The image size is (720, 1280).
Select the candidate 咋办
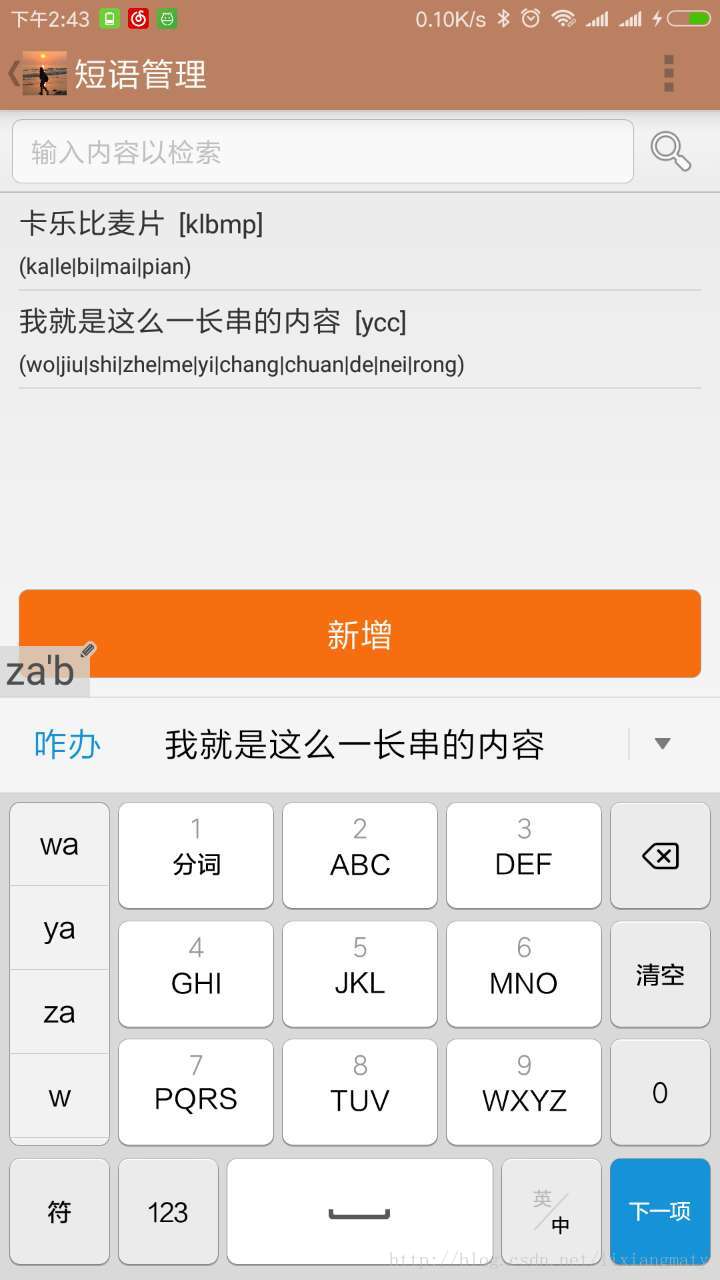[67, 745]
